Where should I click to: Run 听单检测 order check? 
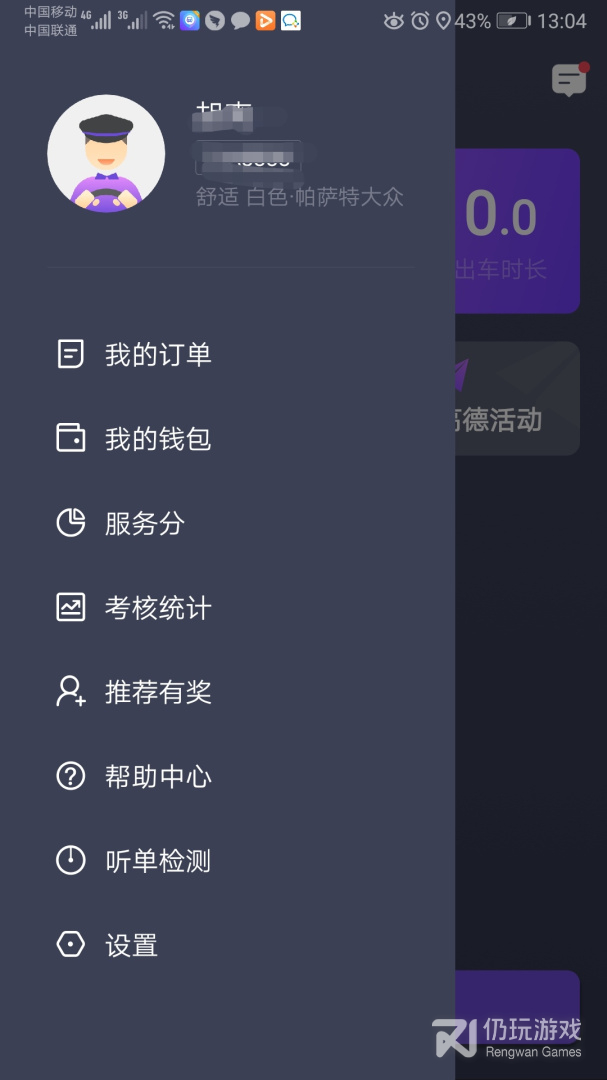coord(158,861)
